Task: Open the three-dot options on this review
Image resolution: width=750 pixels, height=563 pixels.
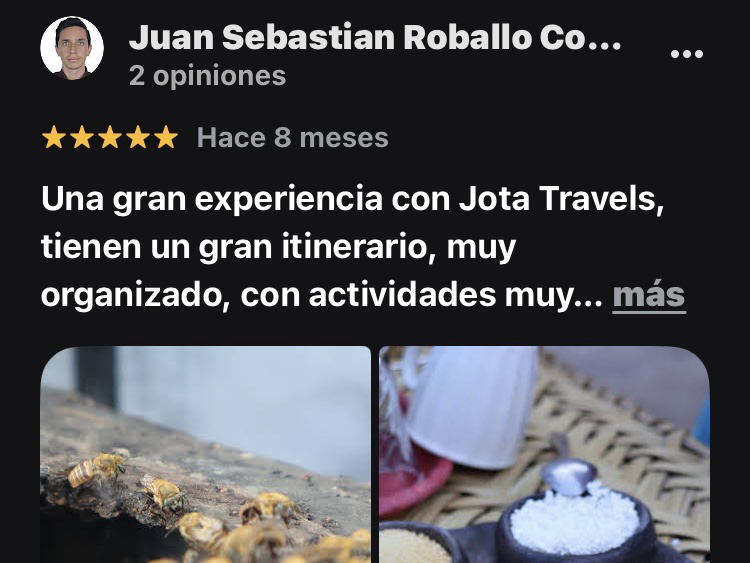Action: tap(686, 54)
